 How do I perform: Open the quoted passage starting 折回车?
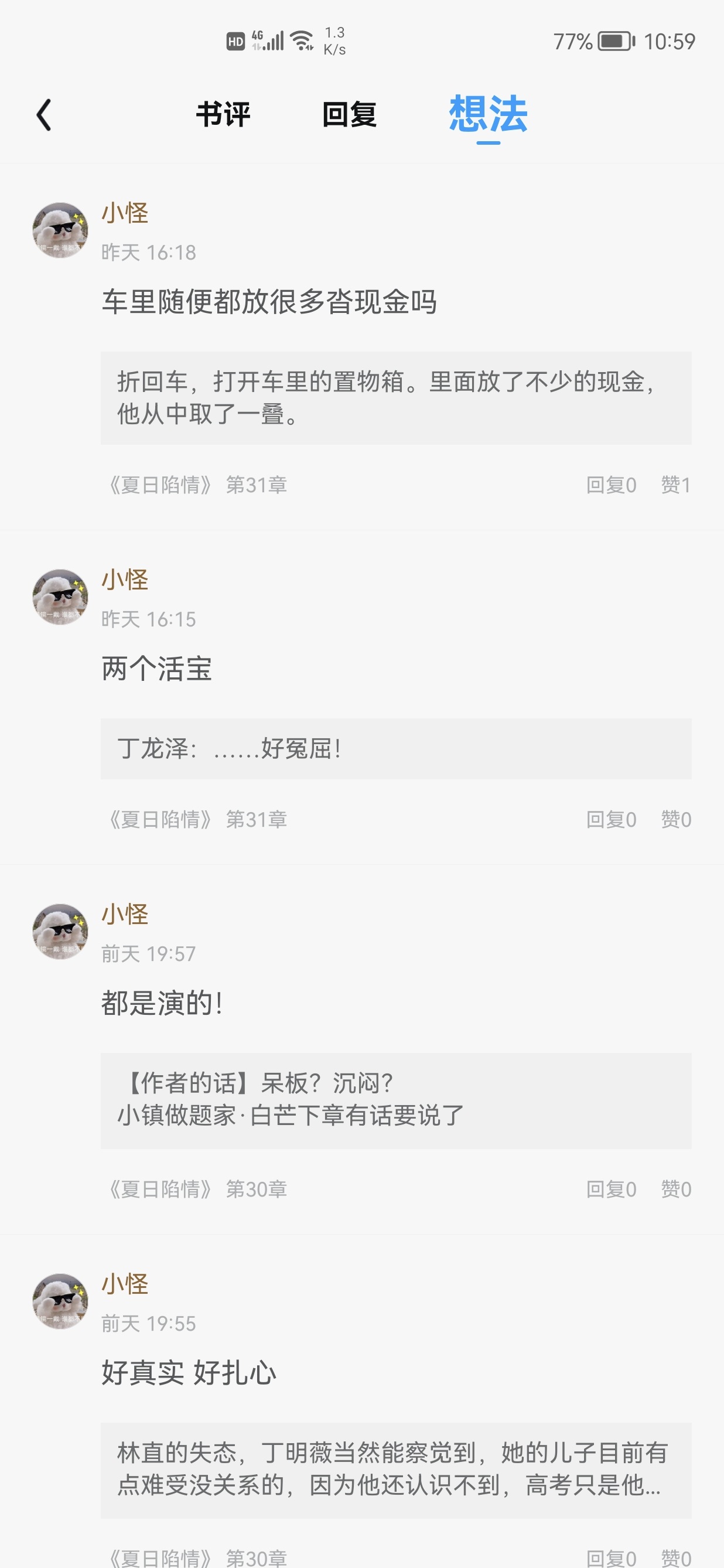[x=395, y=398]
